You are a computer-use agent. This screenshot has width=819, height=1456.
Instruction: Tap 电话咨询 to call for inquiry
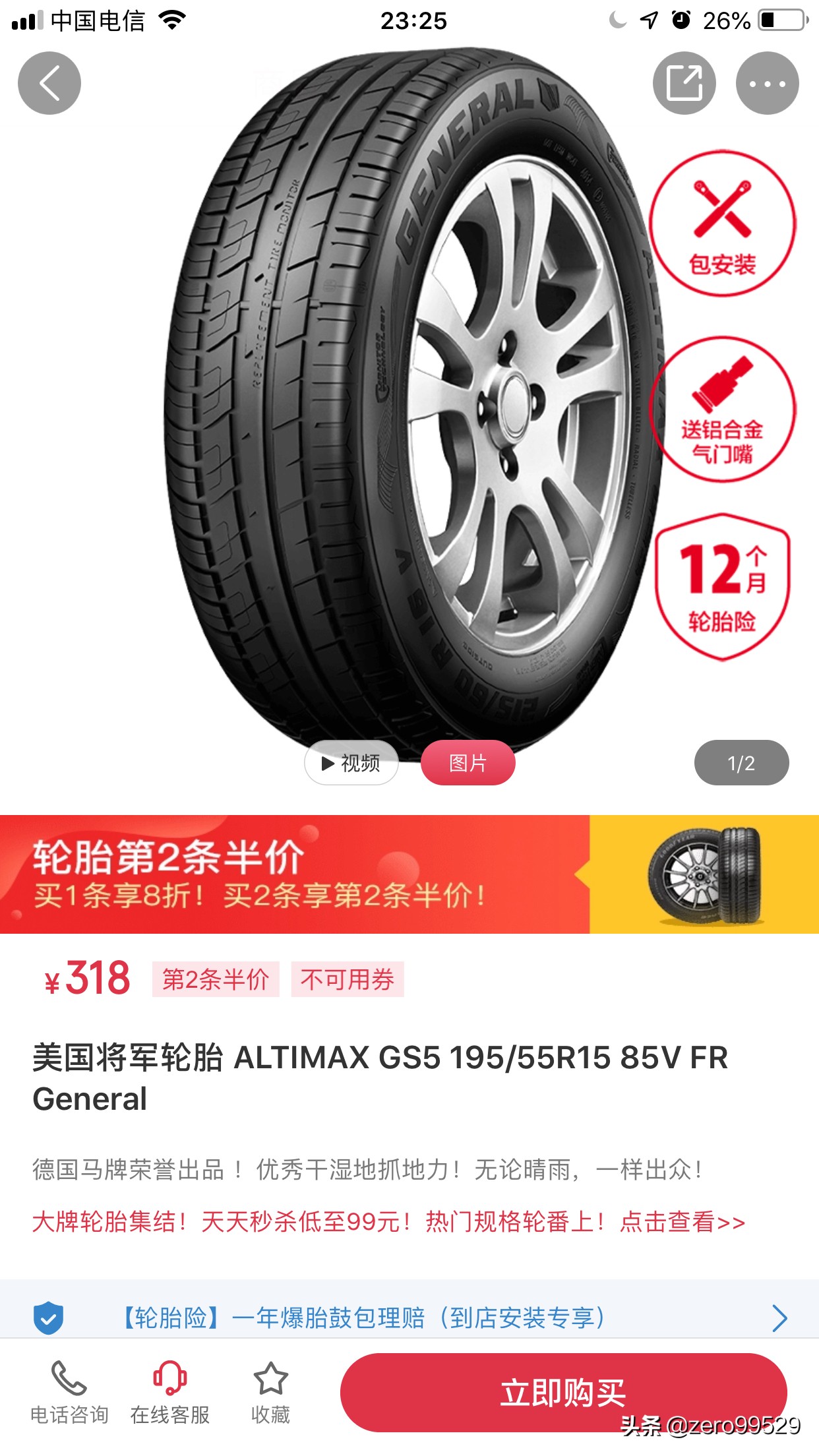tap(69, 1393)
